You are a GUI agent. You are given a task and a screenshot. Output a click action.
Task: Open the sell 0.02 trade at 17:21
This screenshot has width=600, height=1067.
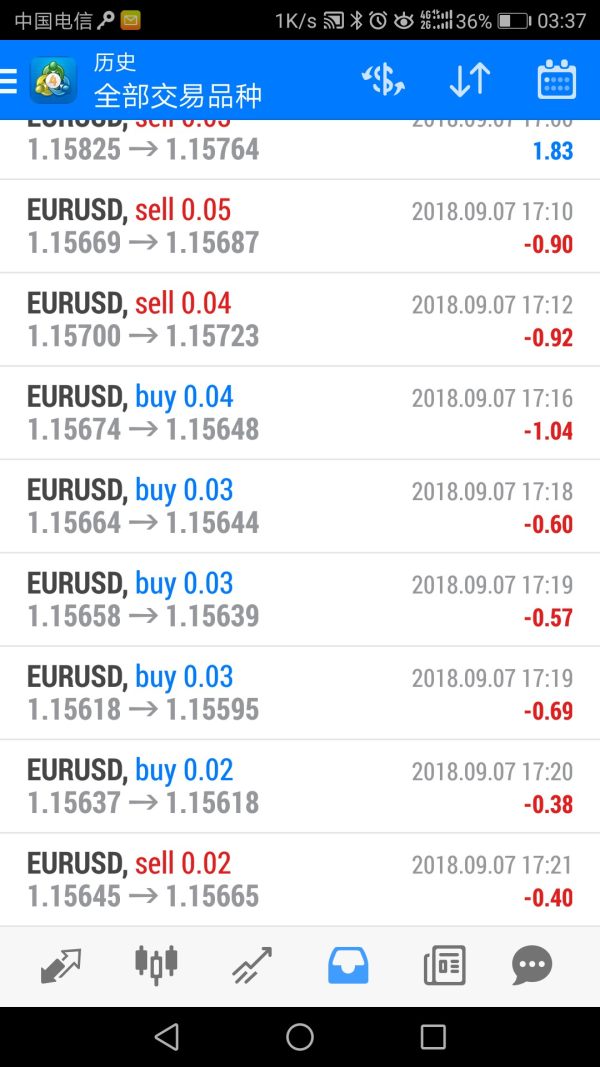(300, 880)
